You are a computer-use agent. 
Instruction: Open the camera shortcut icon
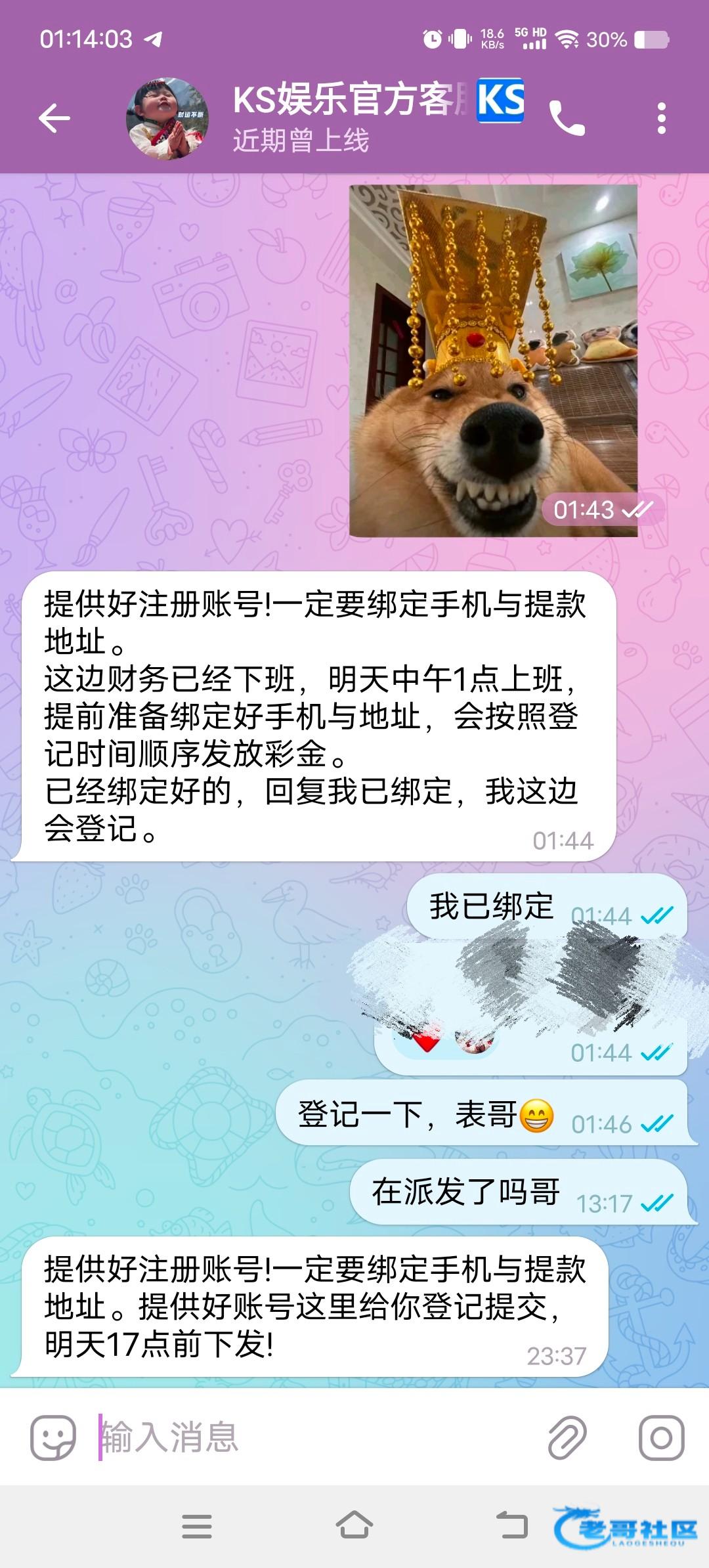coord(661,1437)
